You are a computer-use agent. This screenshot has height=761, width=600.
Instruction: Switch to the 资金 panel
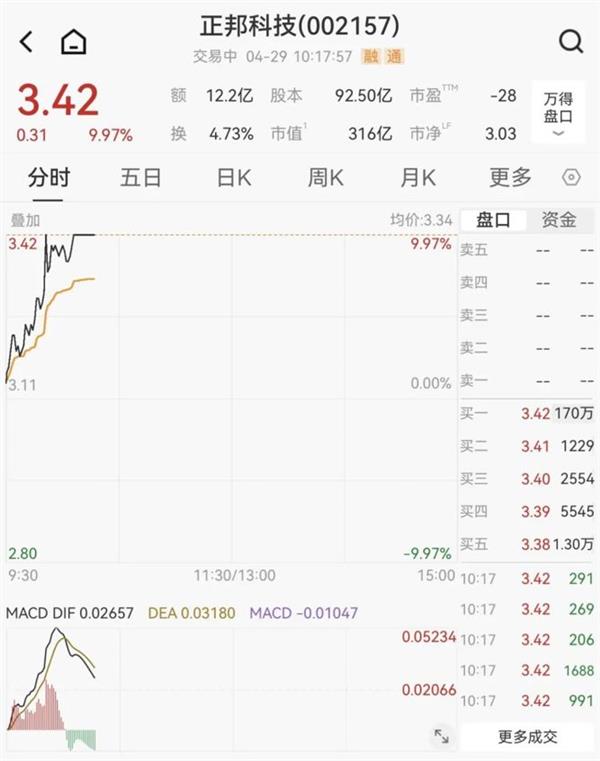coord(558,220)
